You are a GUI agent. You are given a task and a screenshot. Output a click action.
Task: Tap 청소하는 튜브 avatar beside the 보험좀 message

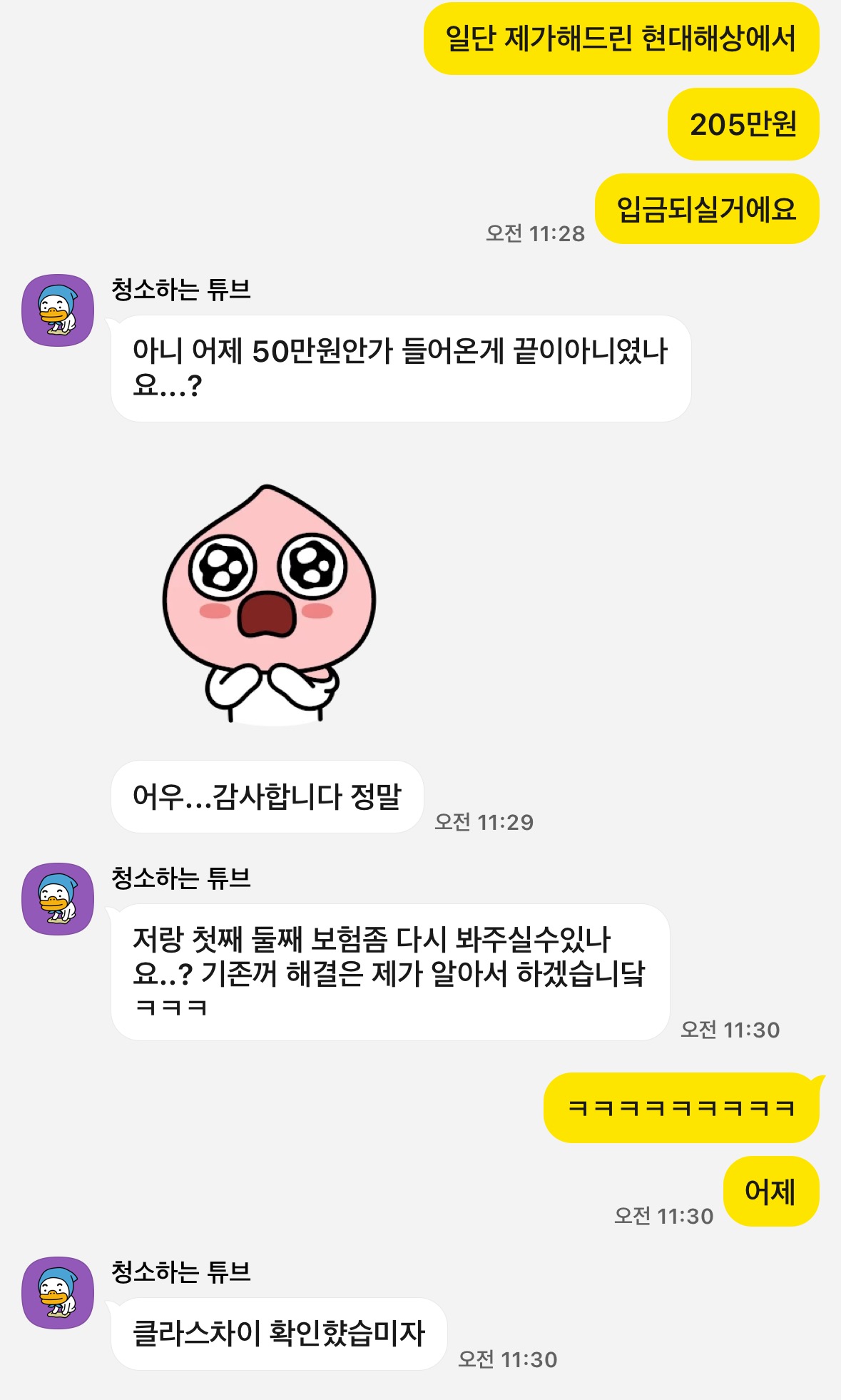pos(58,899)
